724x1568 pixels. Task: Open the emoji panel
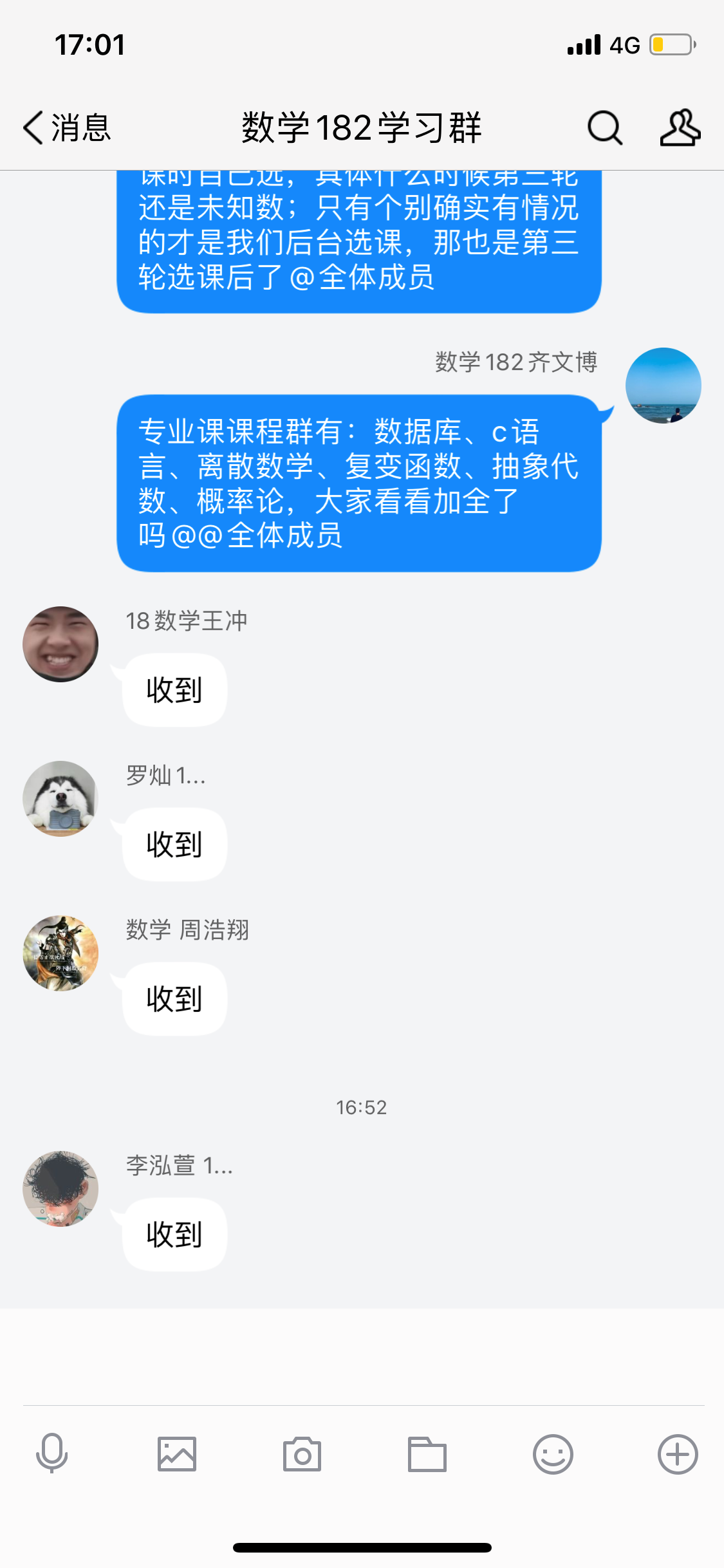tap(553, 1454)
